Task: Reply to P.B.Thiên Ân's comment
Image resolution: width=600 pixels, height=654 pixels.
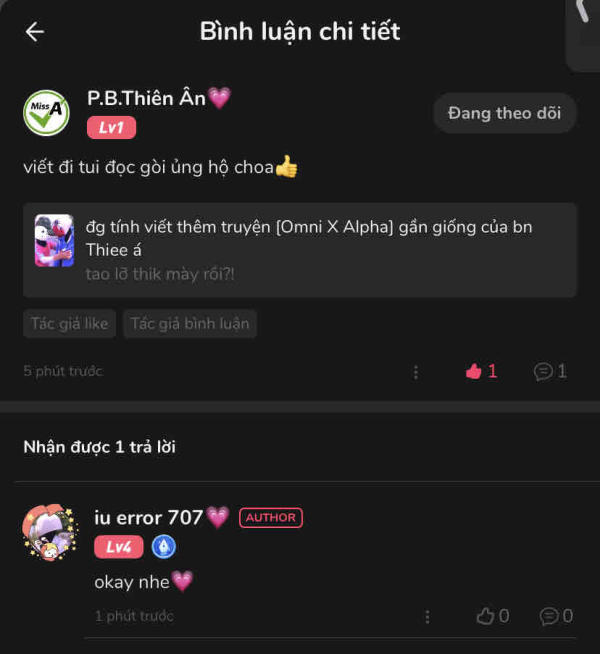Action: (551, 372)
